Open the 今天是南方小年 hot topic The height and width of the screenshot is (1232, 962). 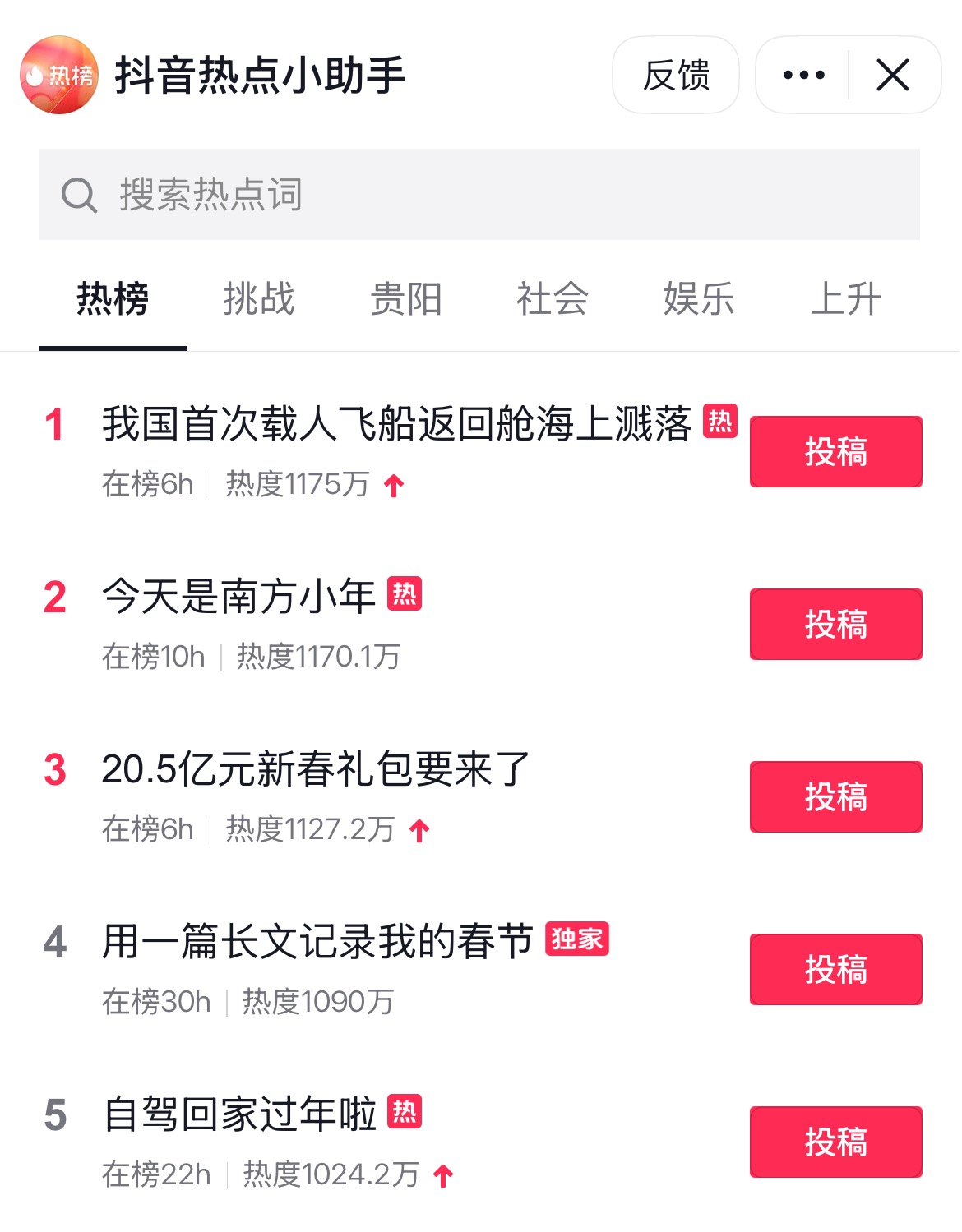pos(238,598)
